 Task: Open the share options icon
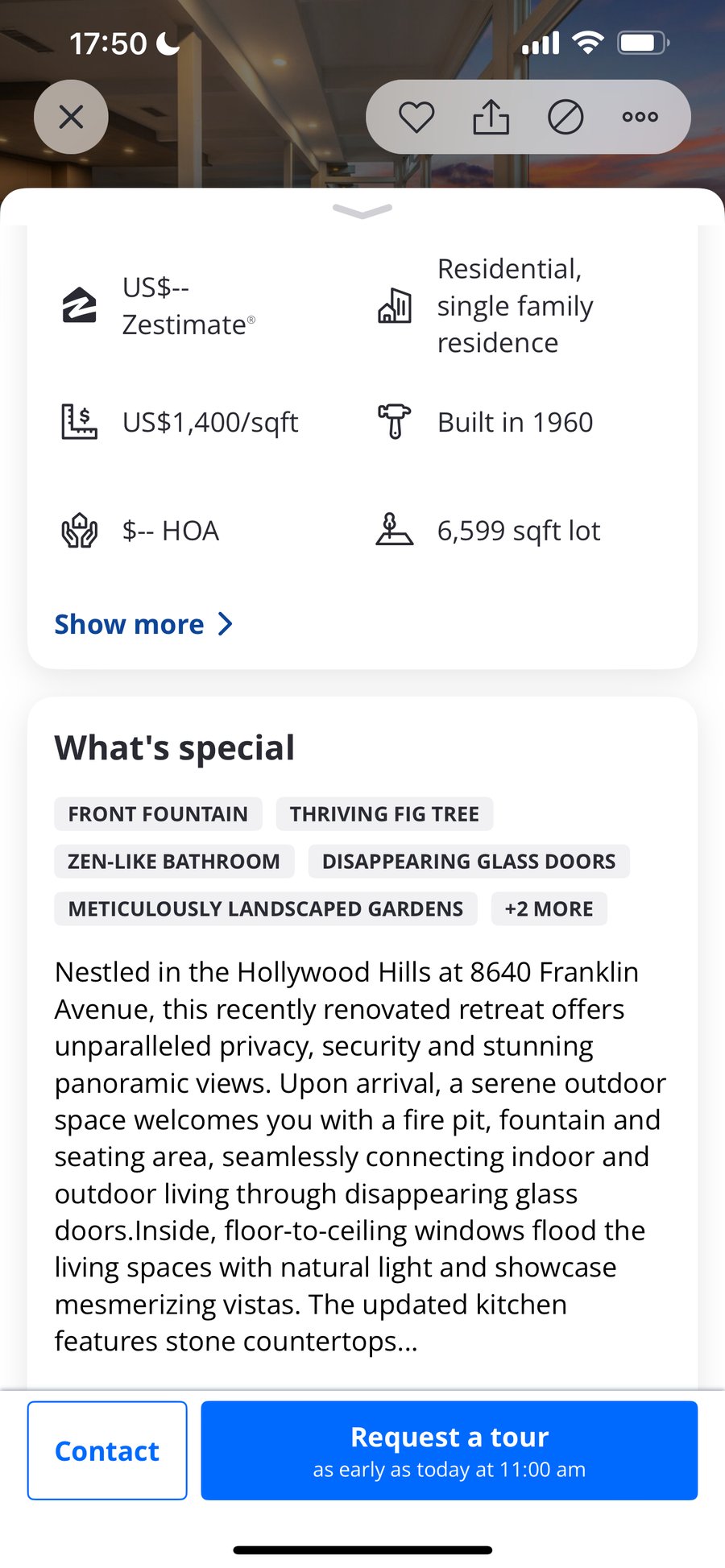492,116
